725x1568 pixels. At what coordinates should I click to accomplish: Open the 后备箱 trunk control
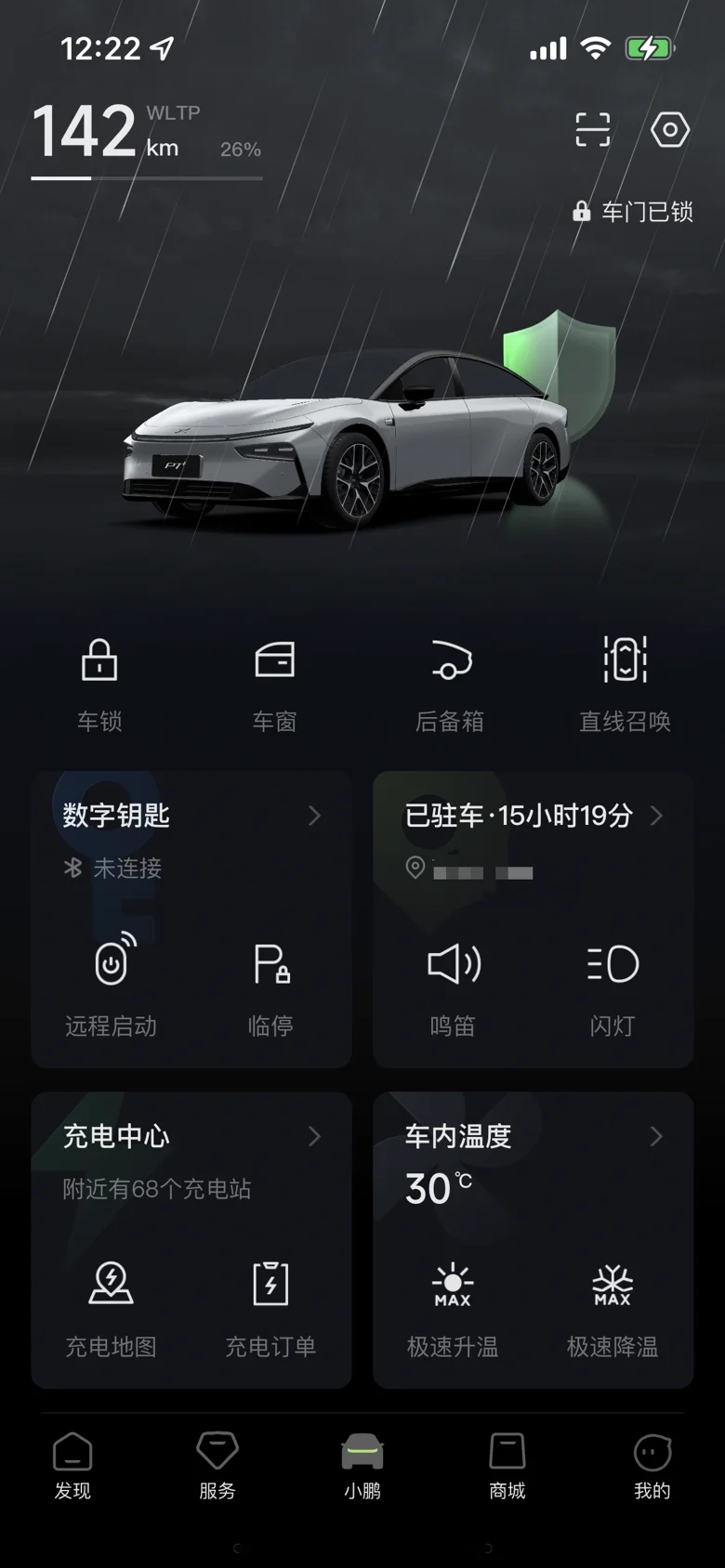[x=450, y=685]
